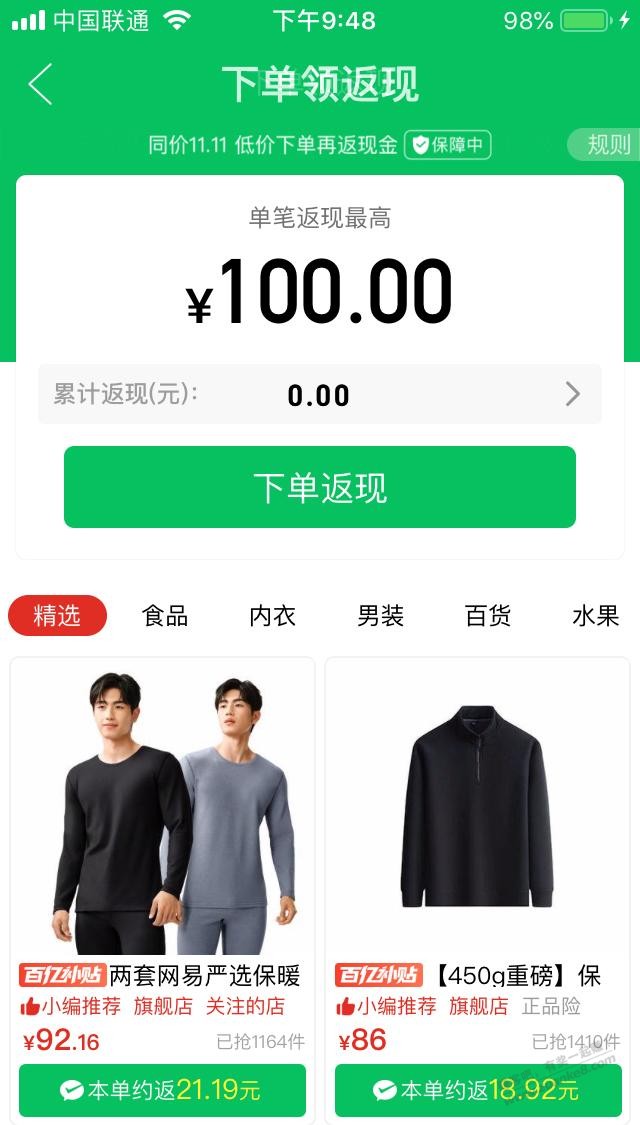The width and height of the screenshot is (640, 1125).
Task: Tap the 本单约返21.19元 button
Action: [x=162, y=1090]
